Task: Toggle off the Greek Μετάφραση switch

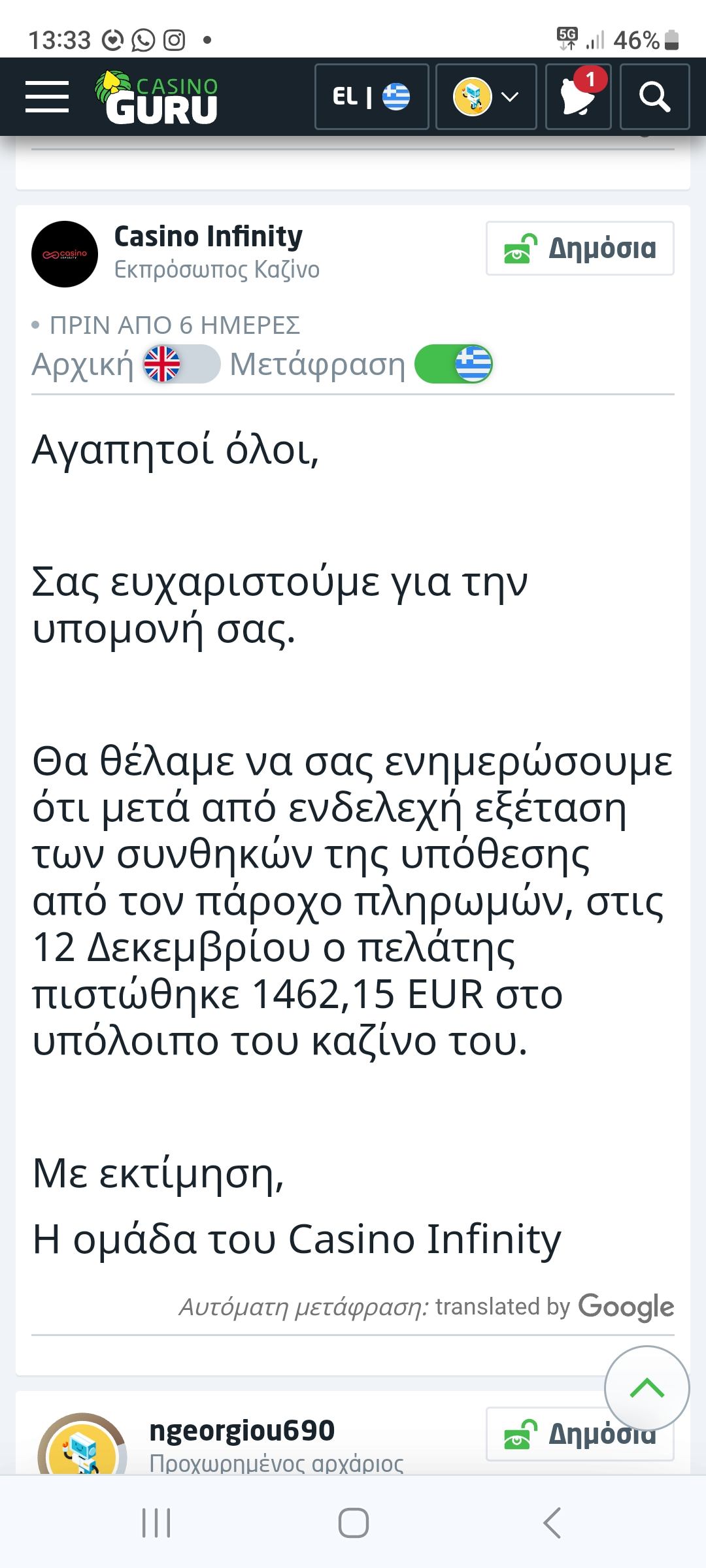Action: [x=454, y=364]
